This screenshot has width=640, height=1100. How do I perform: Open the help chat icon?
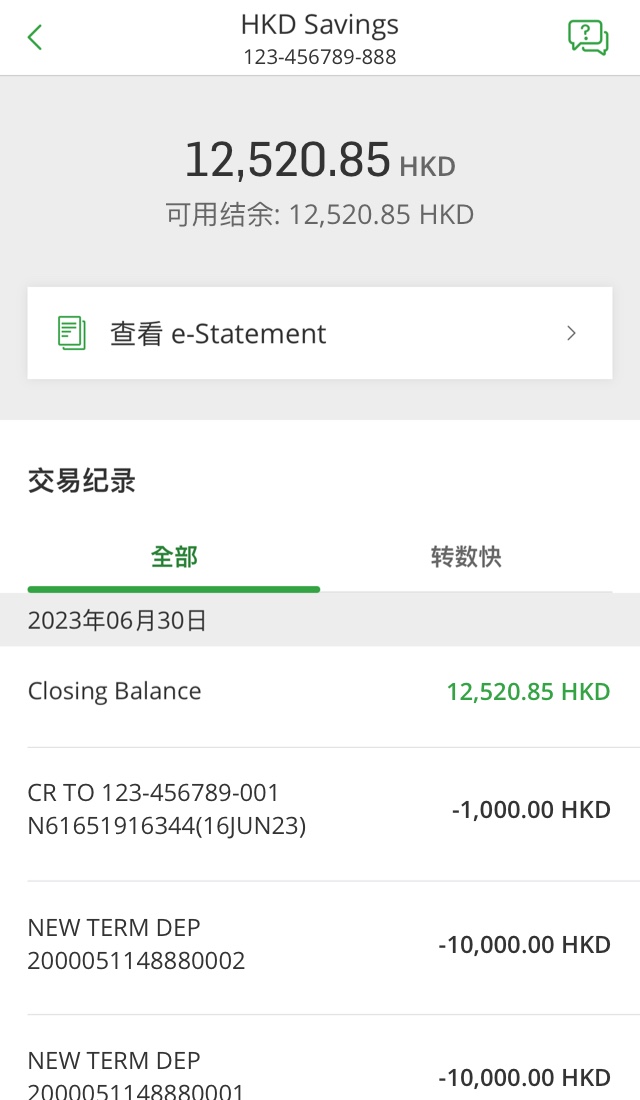pyautogui.click(x=588, y=38)
